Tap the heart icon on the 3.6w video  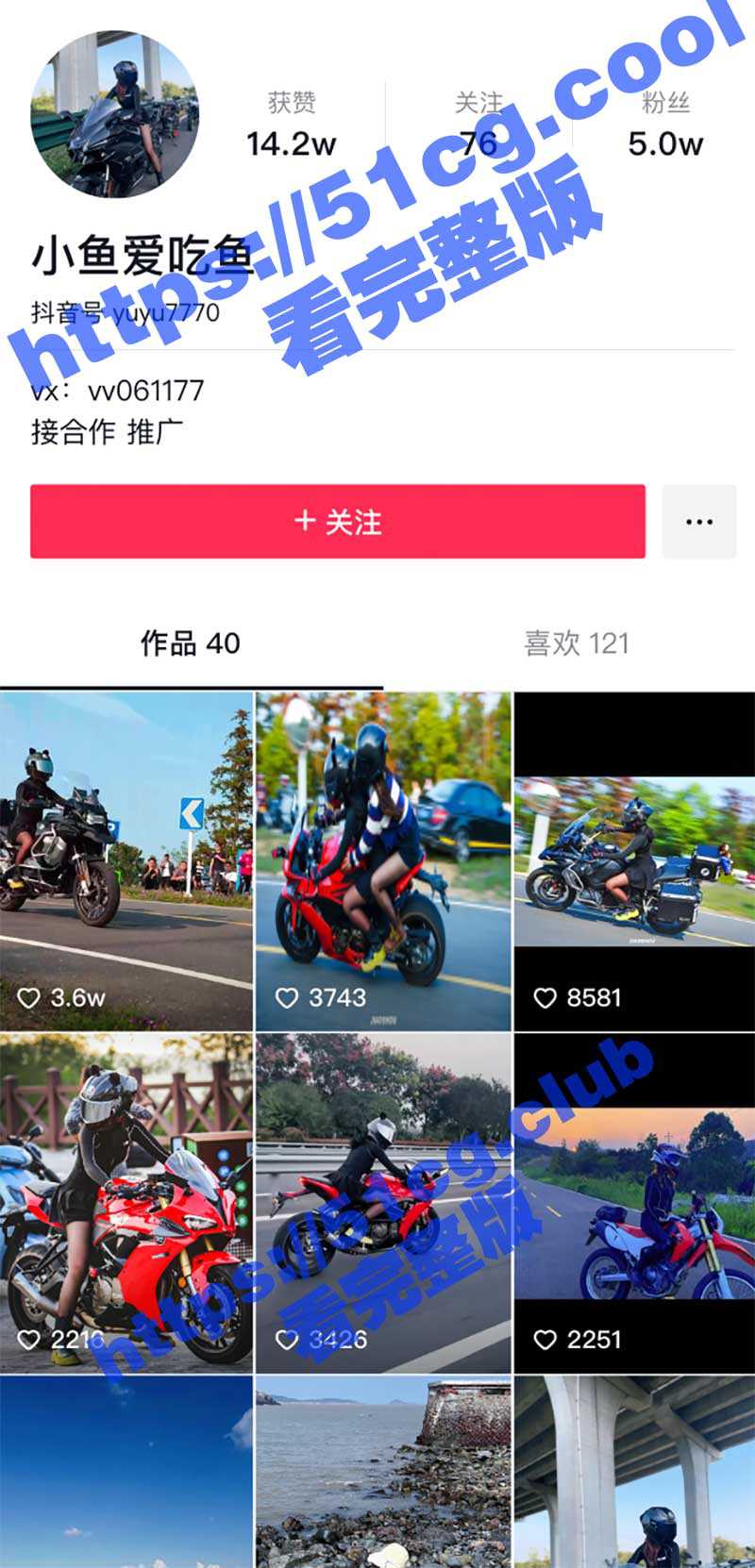[28, 996]
